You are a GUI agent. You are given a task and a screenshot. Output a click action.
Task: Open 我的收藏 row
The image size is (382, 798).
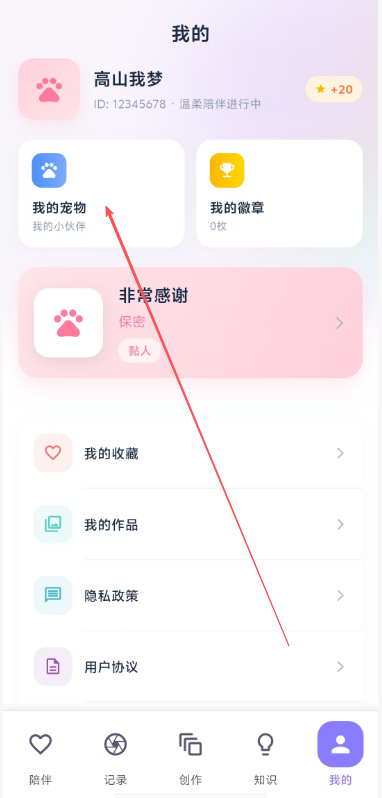[x=191, y=453]
